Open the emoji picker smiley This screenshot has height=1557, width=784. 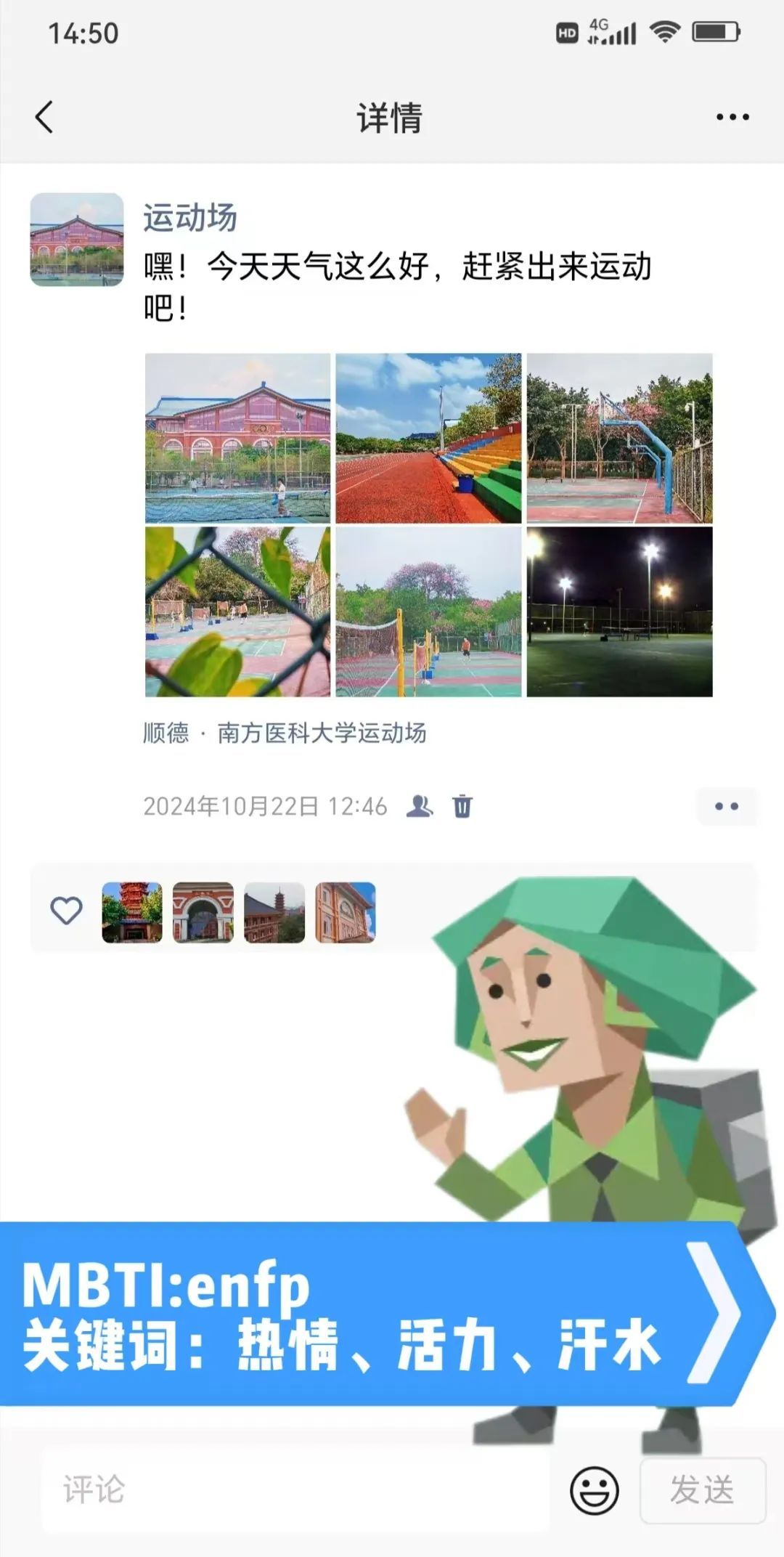[x=595, y=1491]
